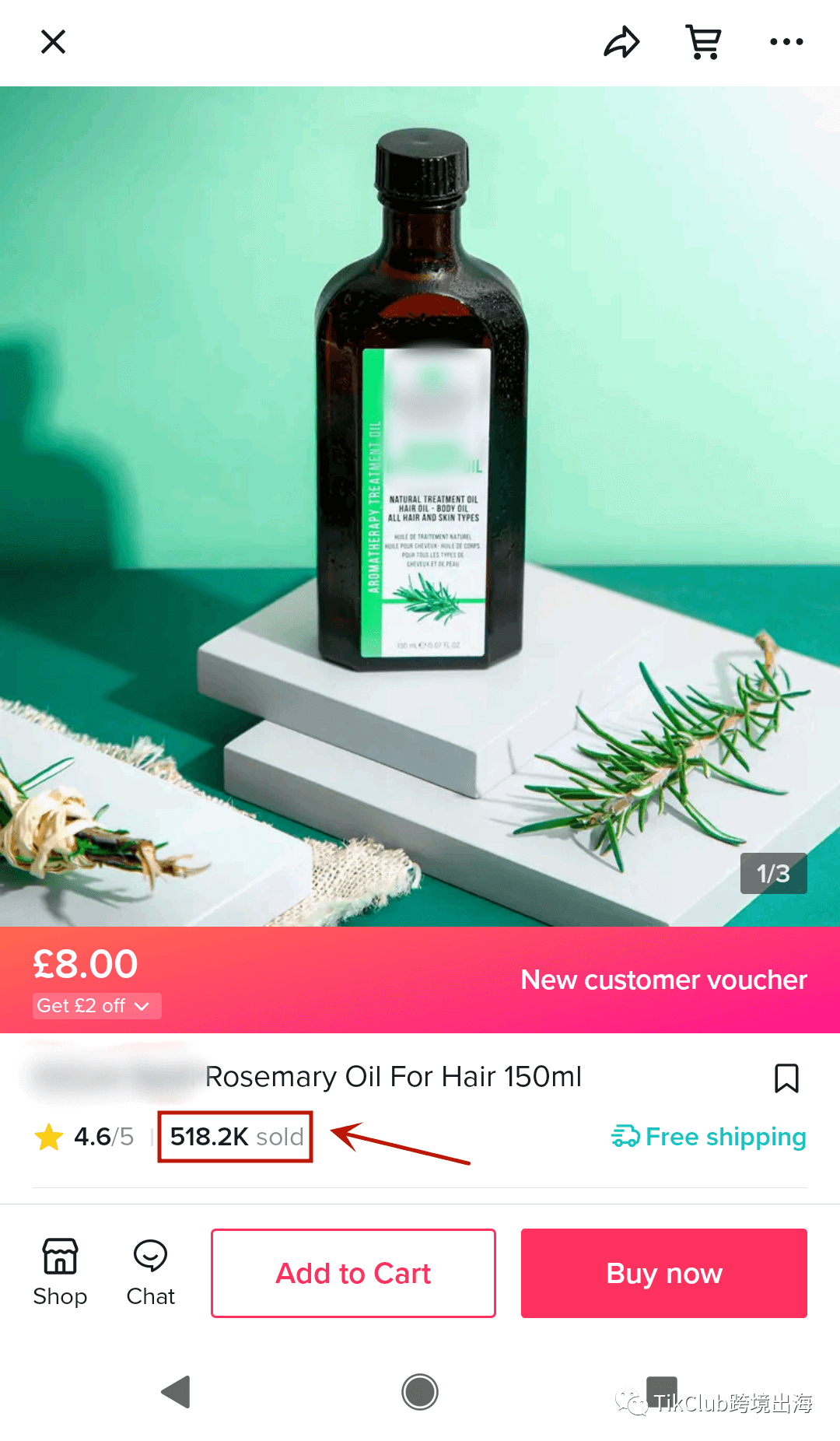Open the three-dot overflow menu

point(786,42)
